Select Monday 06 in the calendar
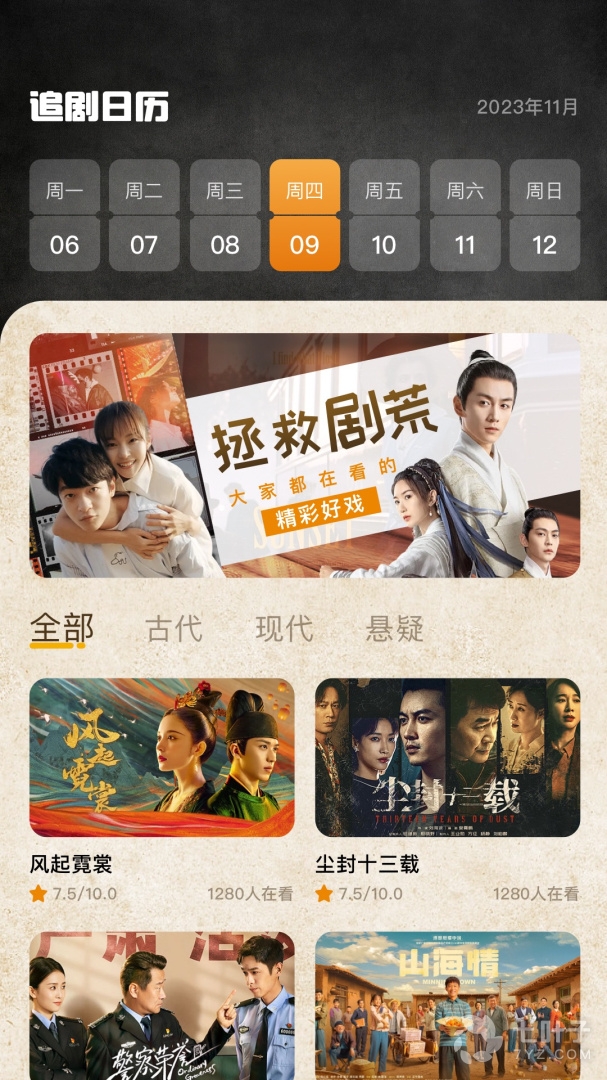Screen dimensions: 607x1080 point(64,216)
